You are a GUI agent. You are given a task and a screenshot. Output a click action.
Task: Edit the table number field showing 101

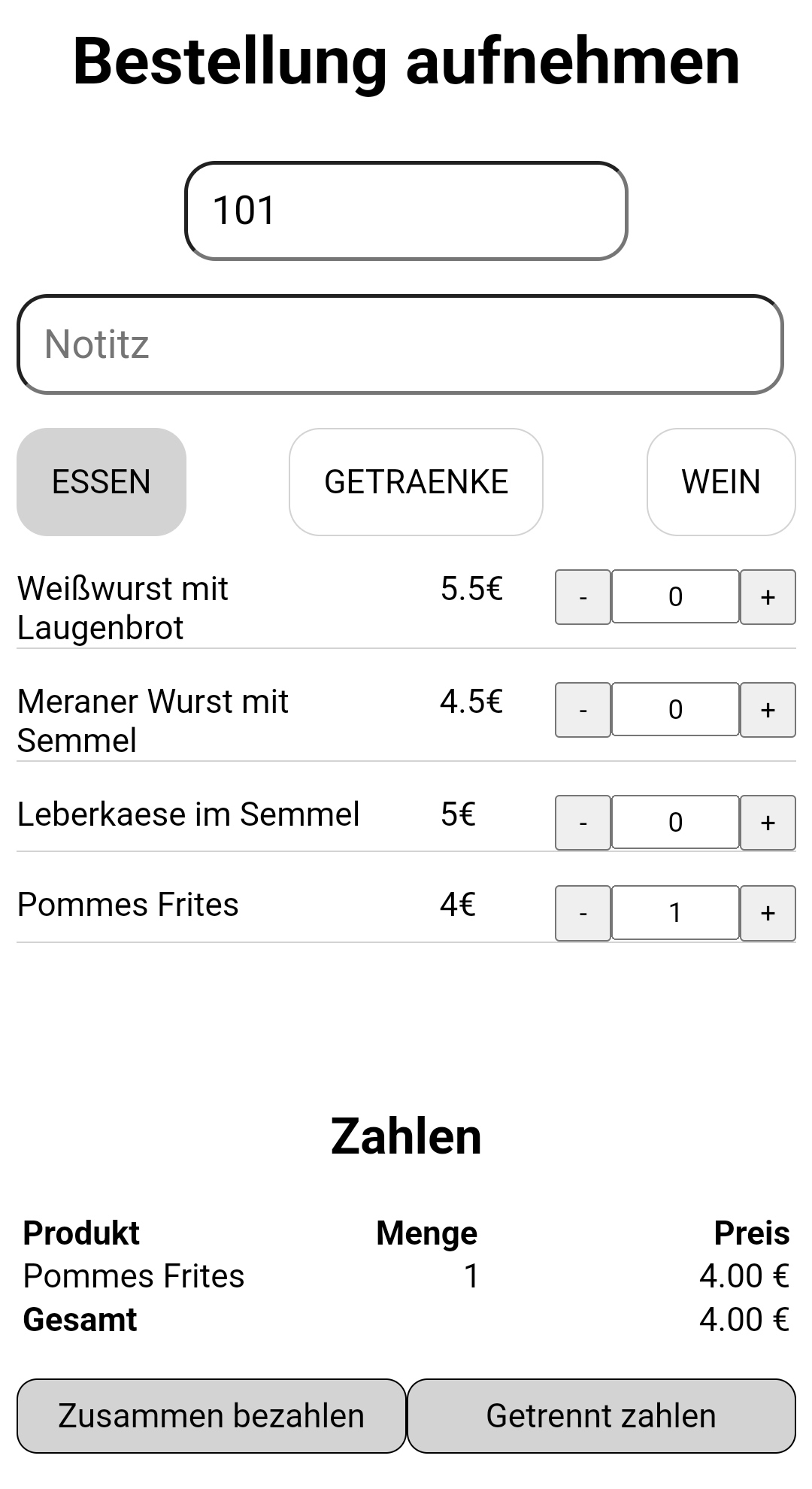pos(406,211)
